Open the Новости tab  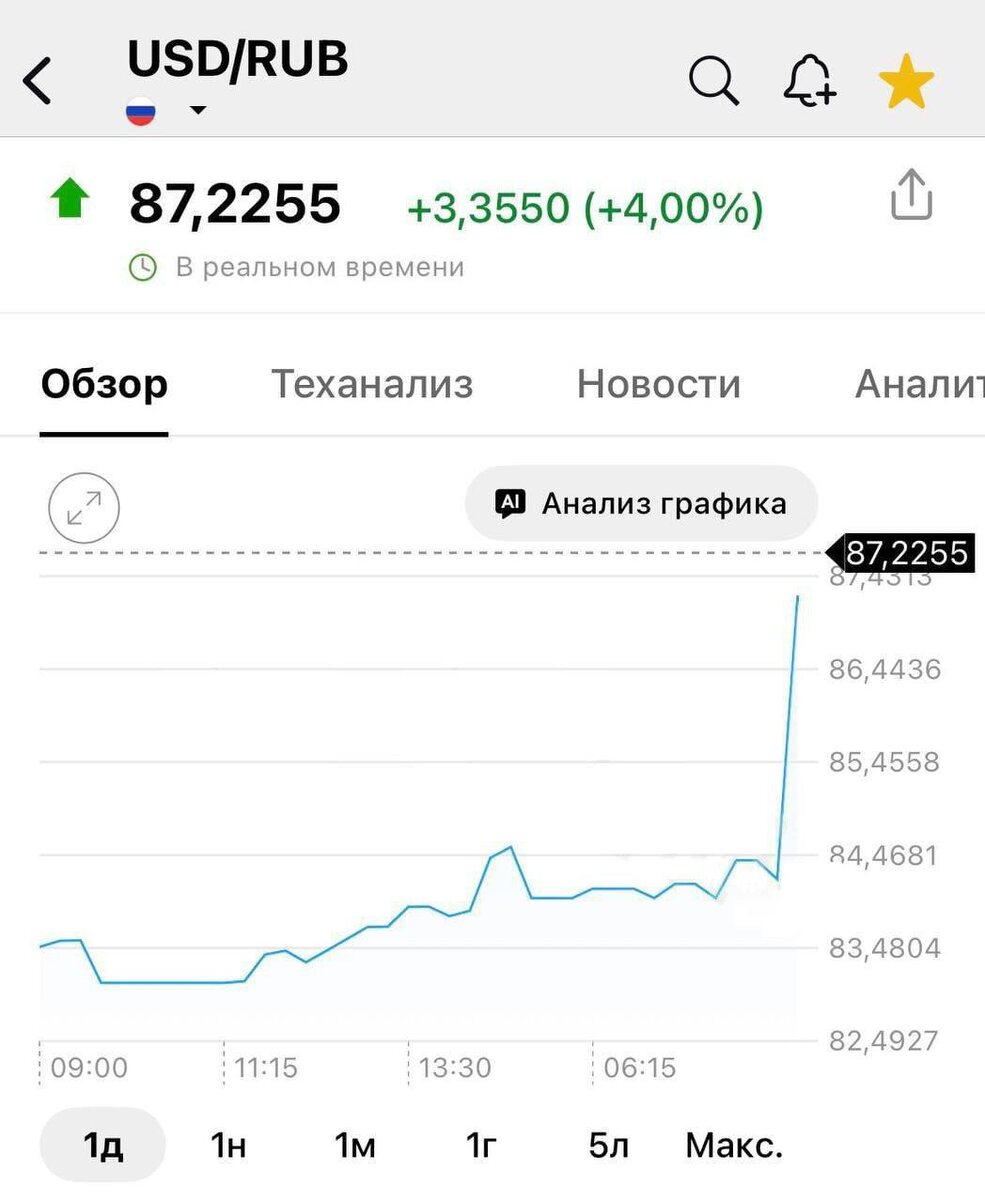658,384
